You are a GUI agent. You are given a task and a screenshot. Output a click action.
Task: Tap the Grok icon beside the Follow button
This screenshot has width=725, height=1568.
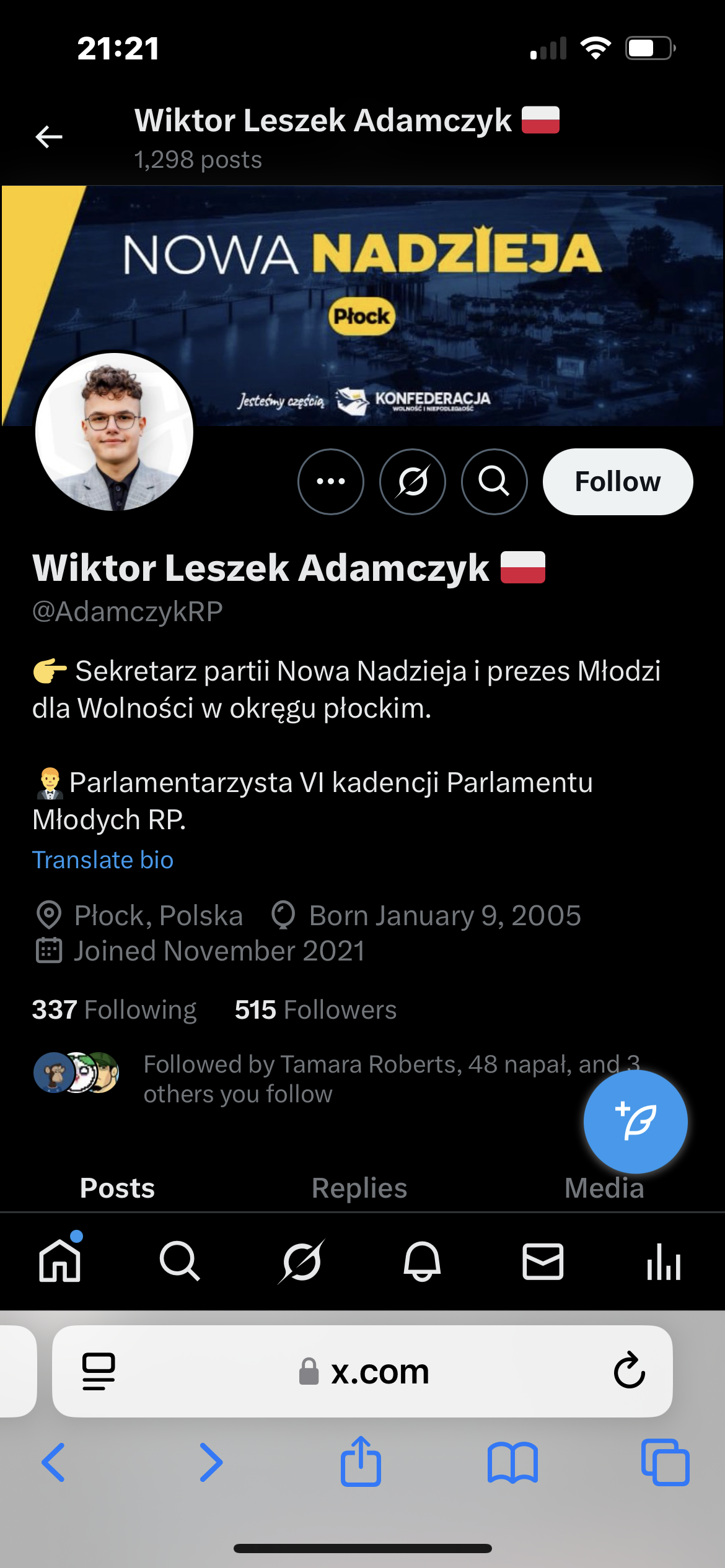(x=413, y=481)
